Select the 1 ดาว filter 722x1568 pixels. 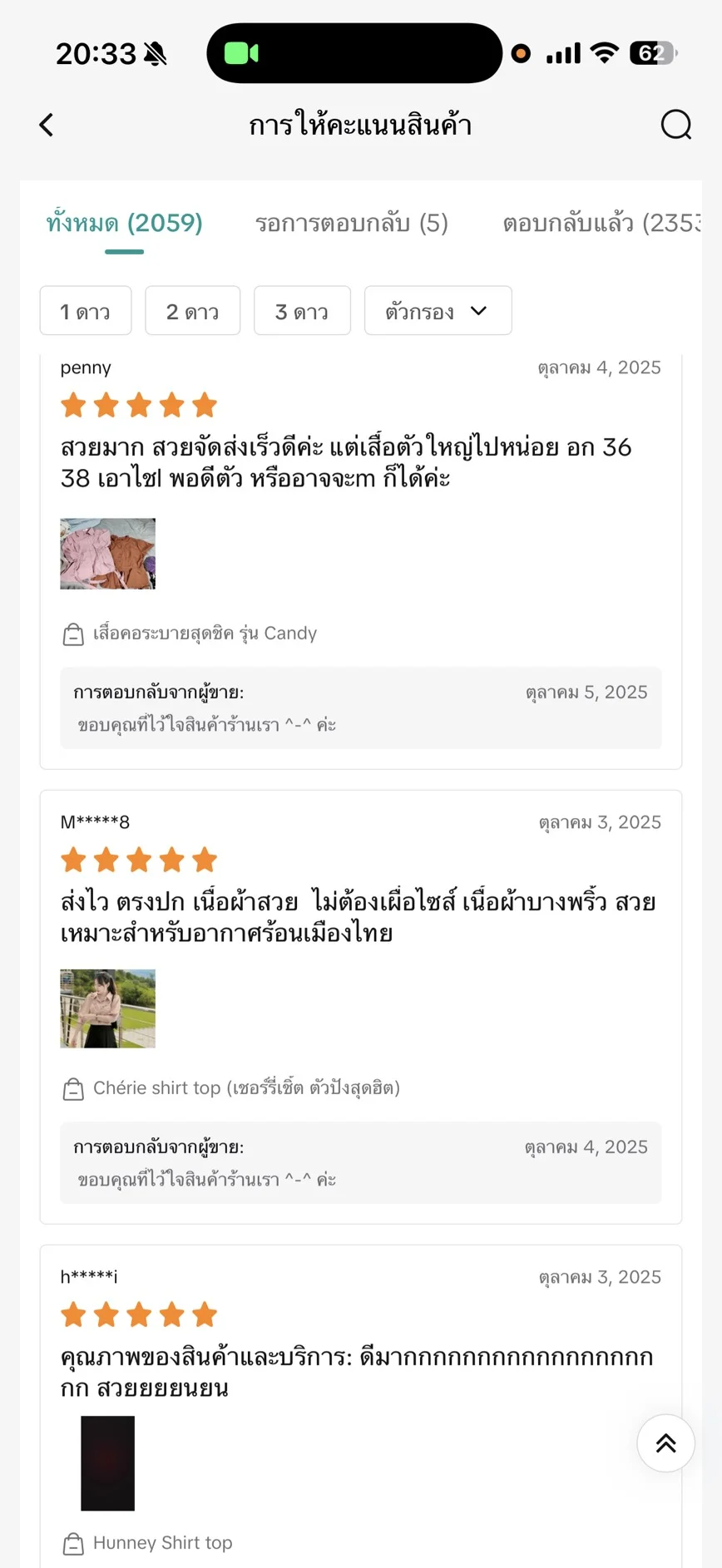tap(85, 310)
